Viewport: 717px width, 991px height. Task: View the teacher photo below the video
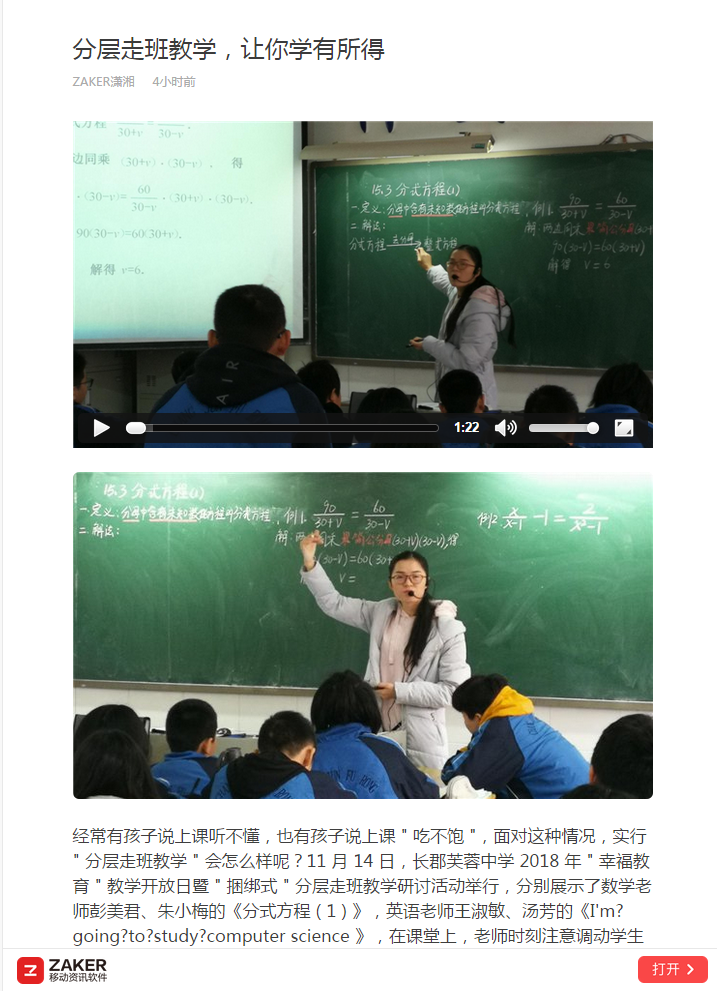pos(362,635)
